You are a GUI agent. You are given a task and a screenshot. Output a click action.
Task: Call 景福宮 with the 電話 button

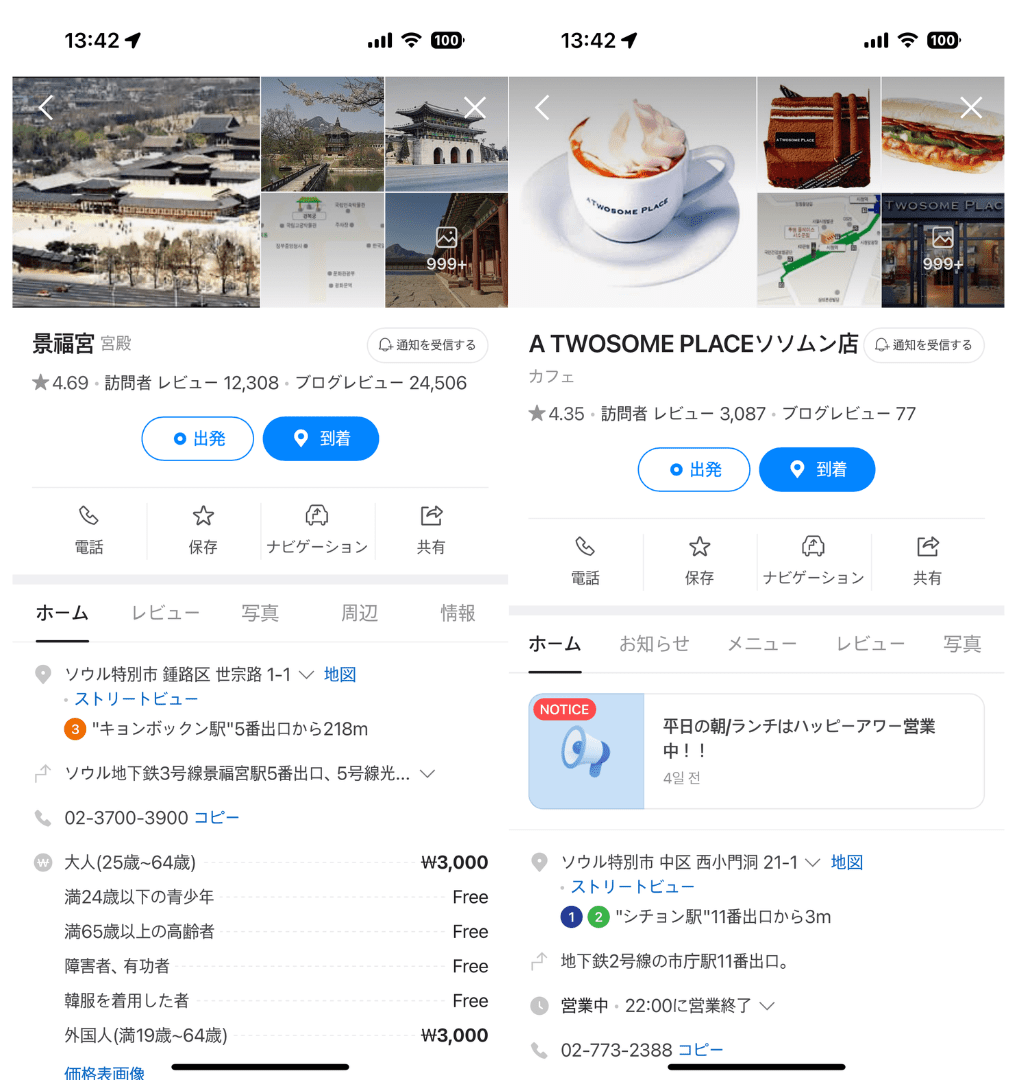click(x=89, y=529)
